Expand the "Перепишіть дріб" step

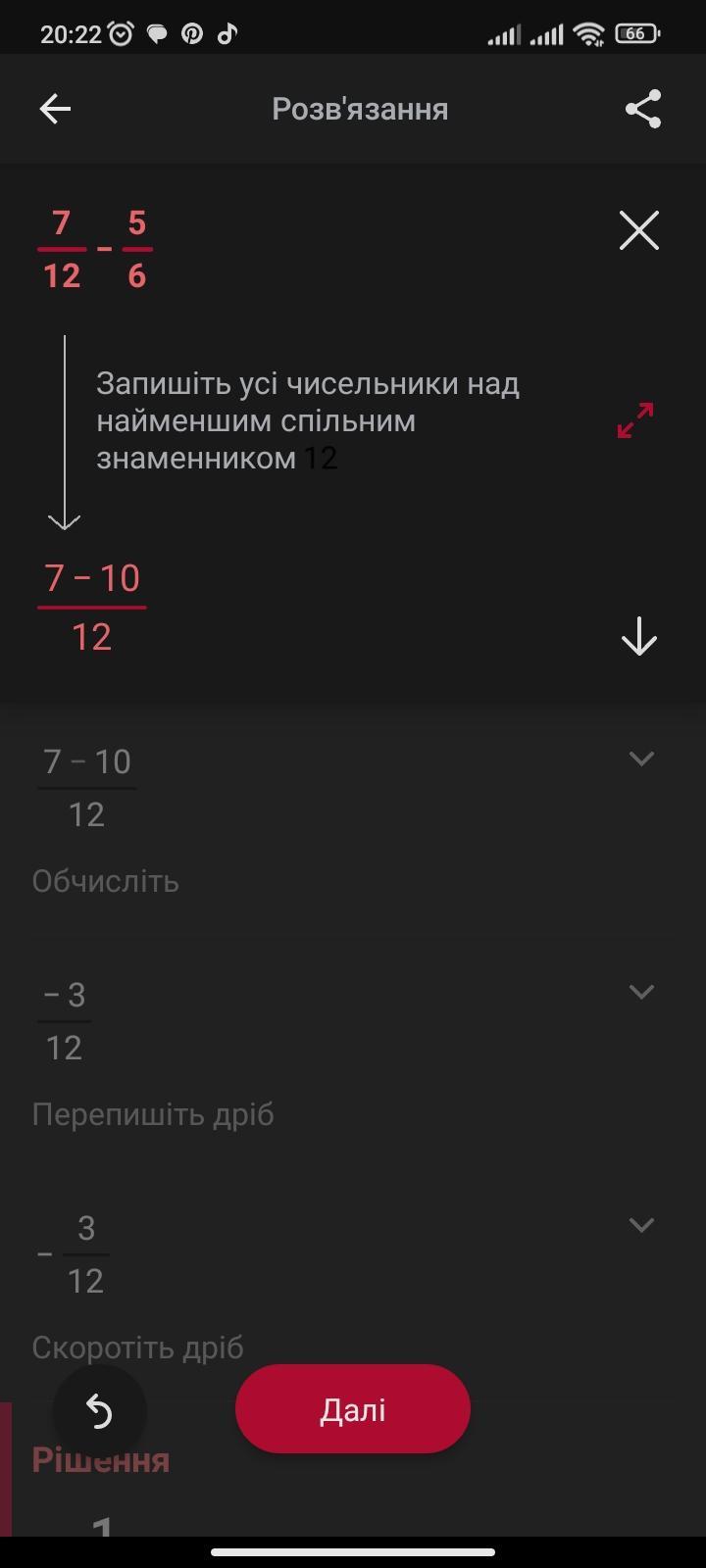pos(641,992)
